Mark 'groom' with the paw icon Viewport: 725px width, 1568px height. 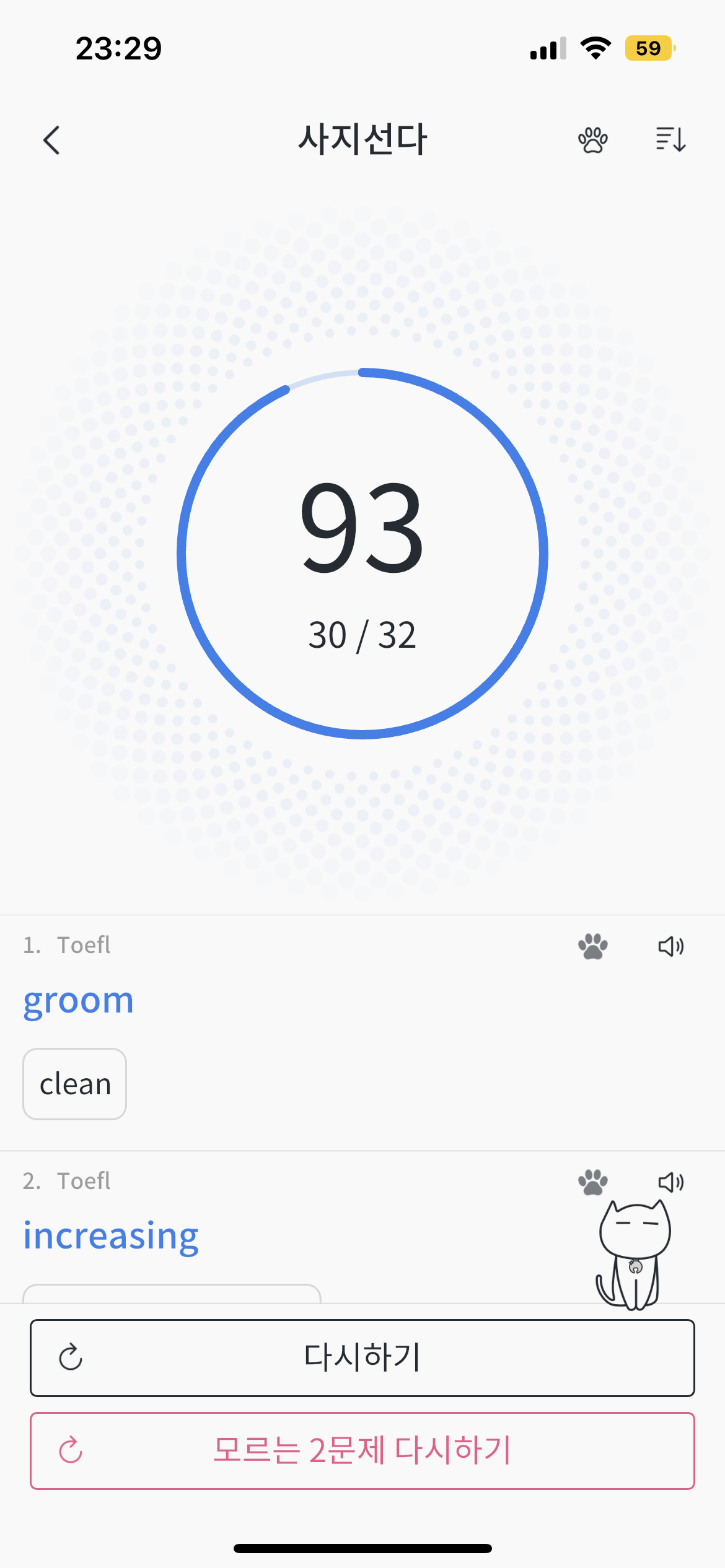(592, 946)
